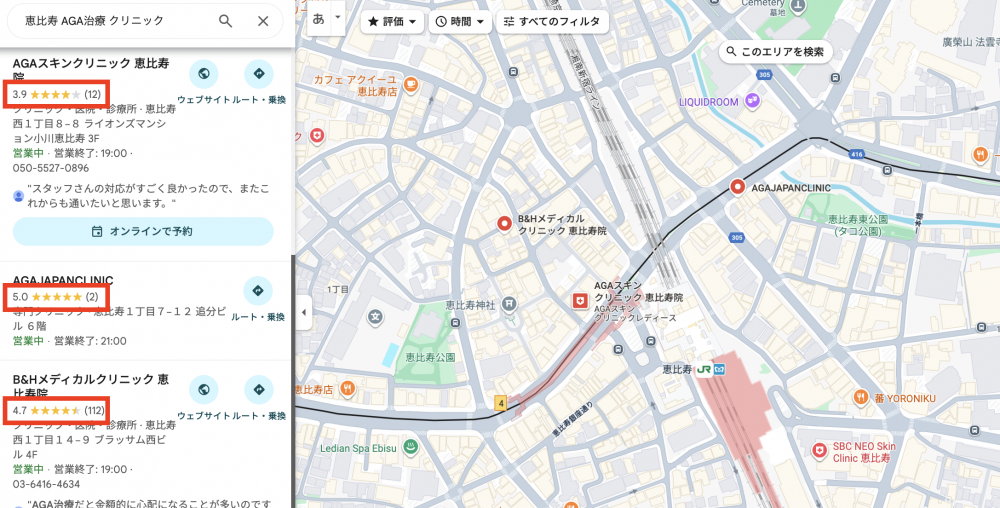Viewport: 1000px width, 508px height.
Task: Tap オンラインで予約 to book online
Action: [x=142, y=231]
